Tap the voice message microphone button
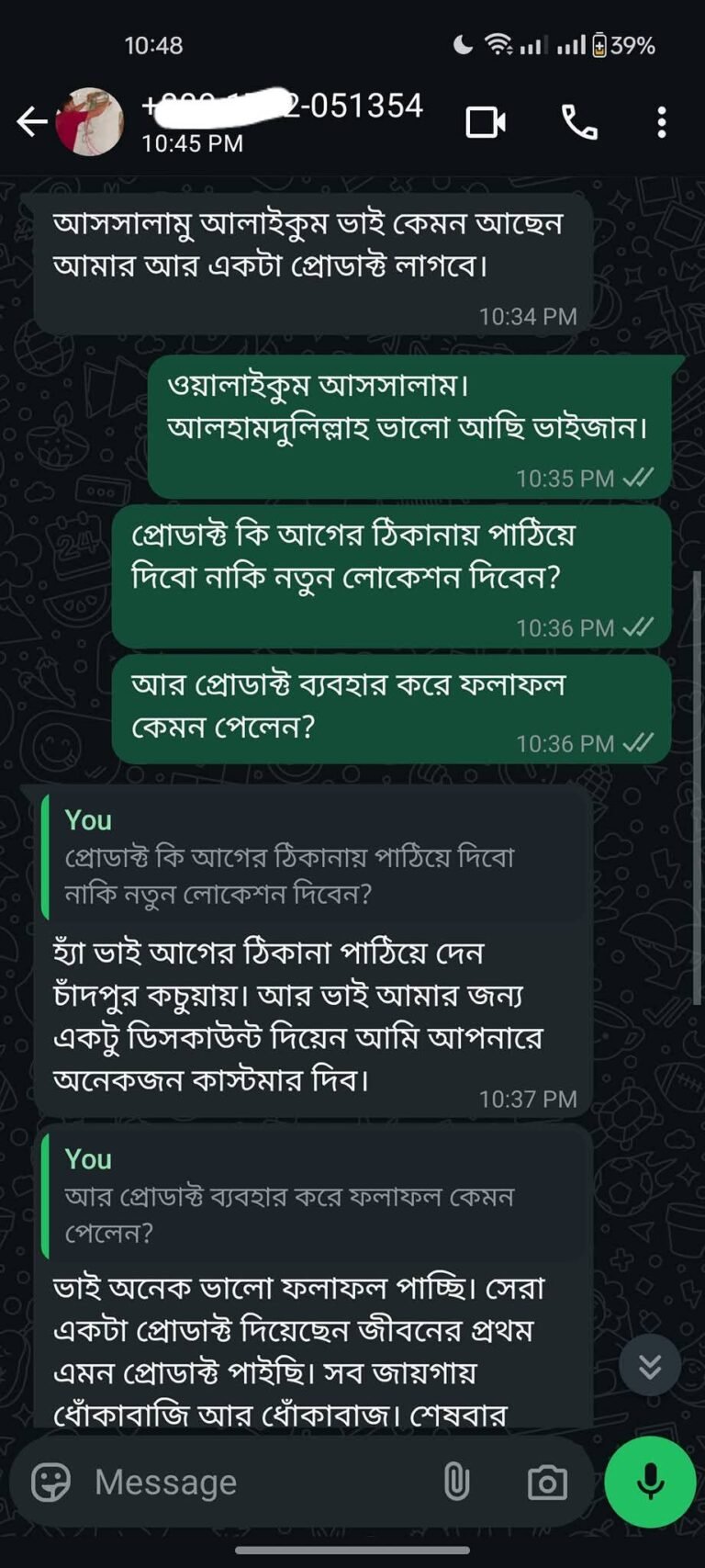Image resolution: width=705 pixels, height=1568 pixels. [650, 1482]
